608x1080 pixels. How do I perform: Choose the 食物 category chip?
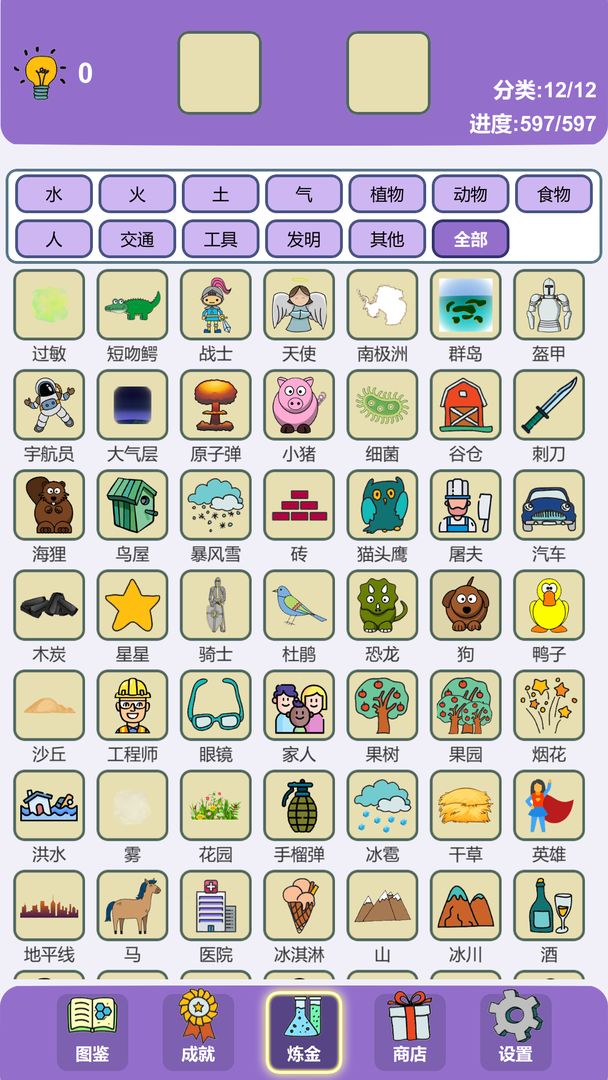[553, 194]
